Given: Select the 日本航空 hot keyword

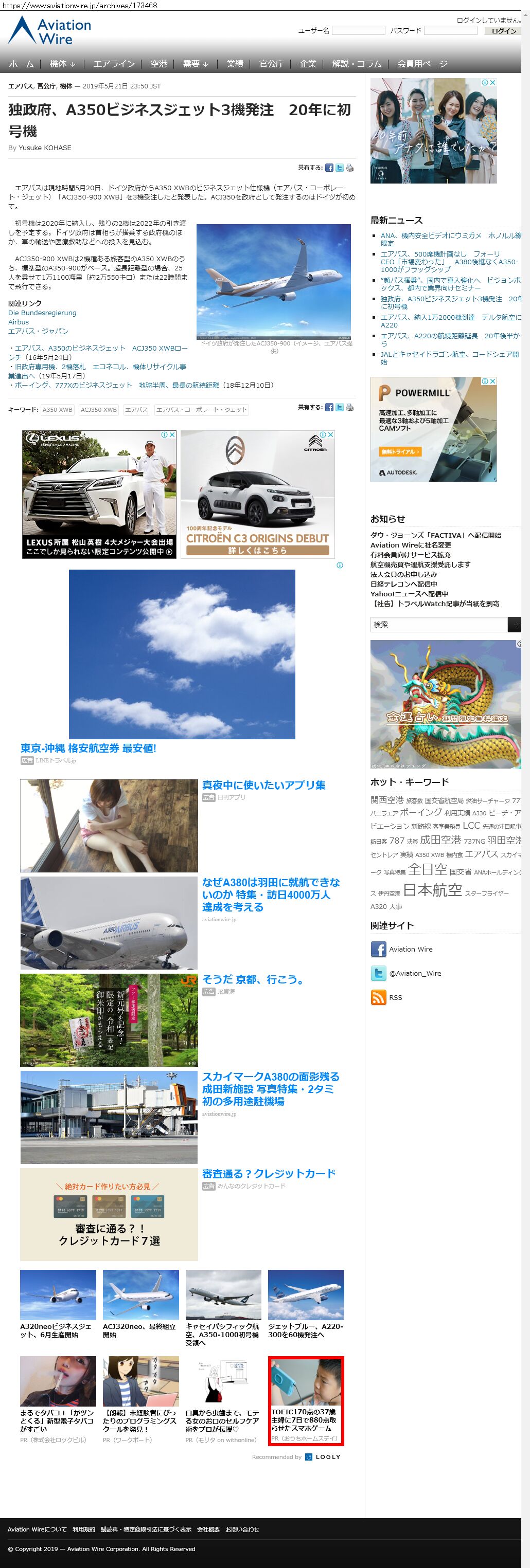Looking at the screenshot, I should click(432, 890).
